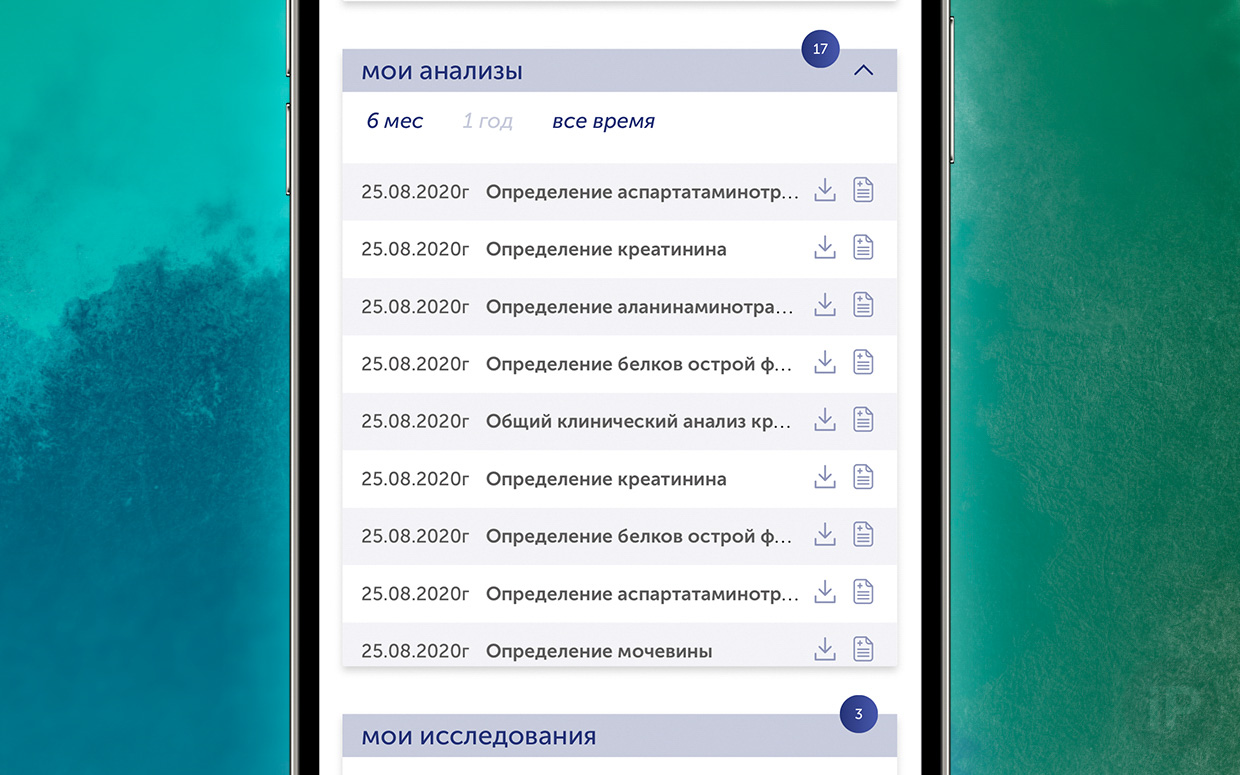Download the аланинаминотрансферазы analysis result

tap(825, 305)
